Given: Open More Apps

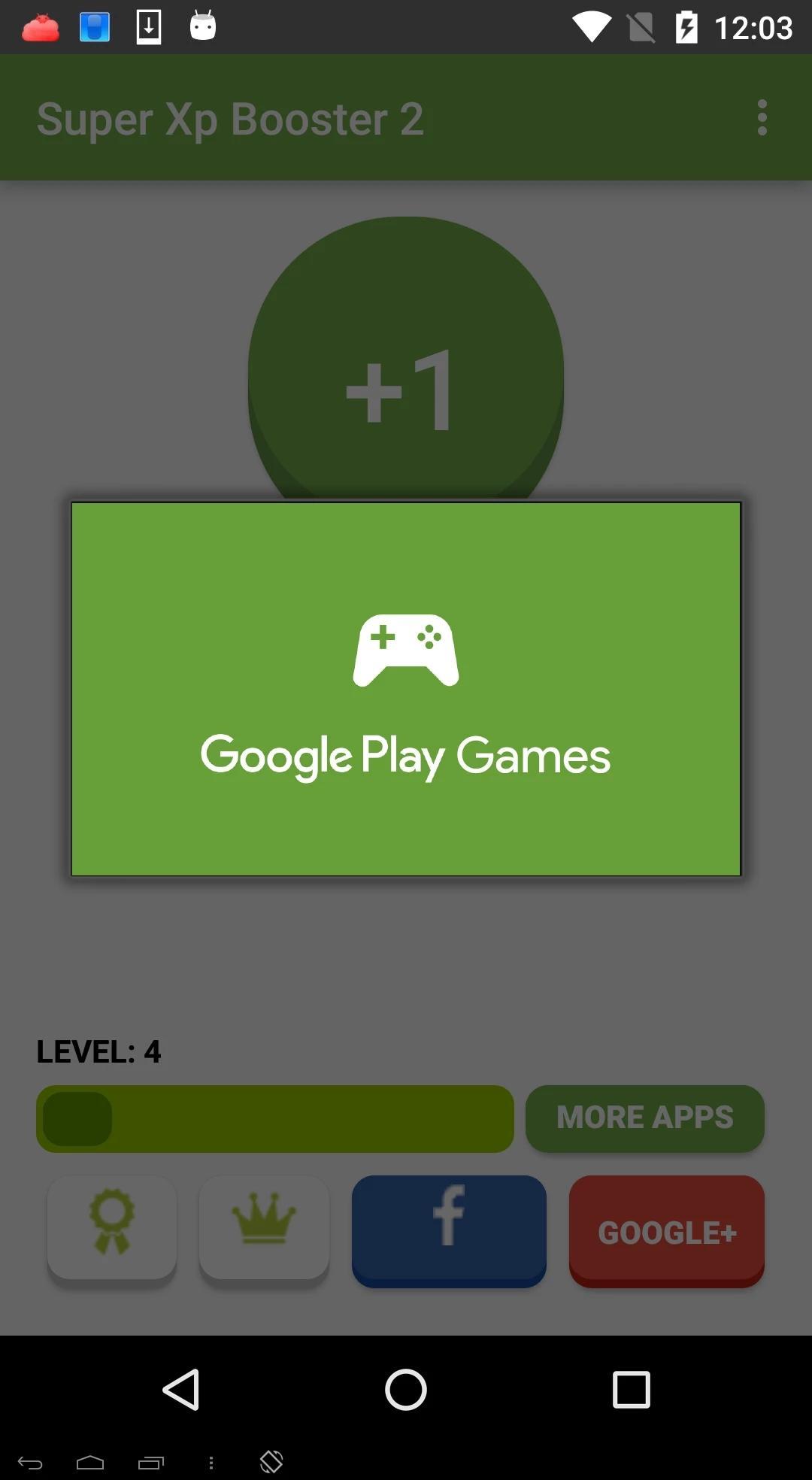Looking at the screenshot, I should pos(644,1118).
